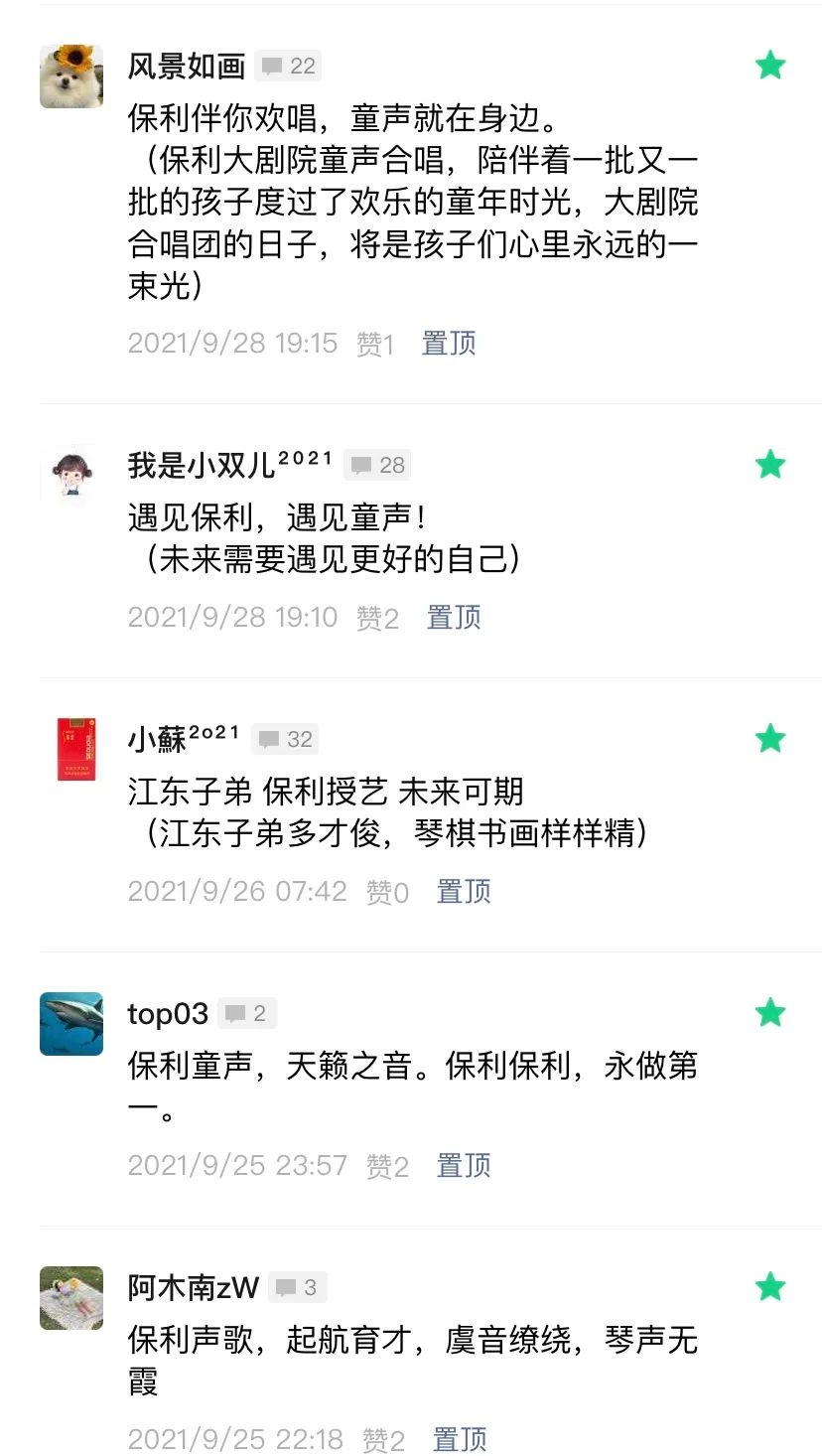This screenshot has height=1456, width=822.
Task: Open the 28 replies badge beside 我是小双儿
Action: click(378, 465)
